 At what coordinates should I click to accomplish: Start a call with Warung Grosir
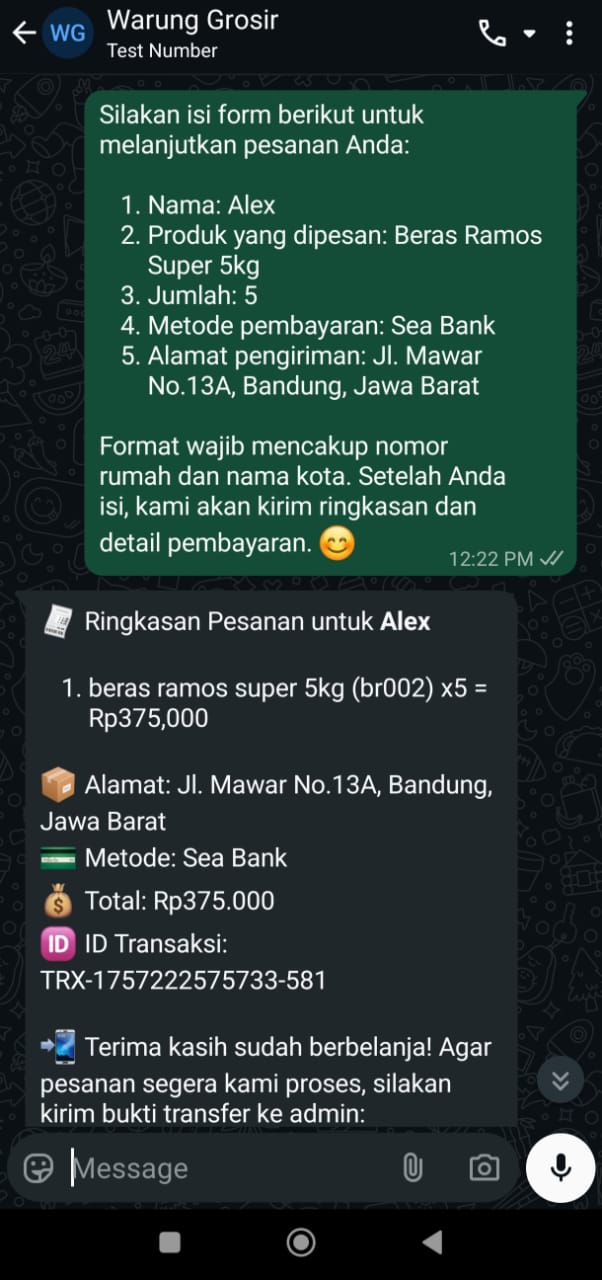(x=492, y=33)
